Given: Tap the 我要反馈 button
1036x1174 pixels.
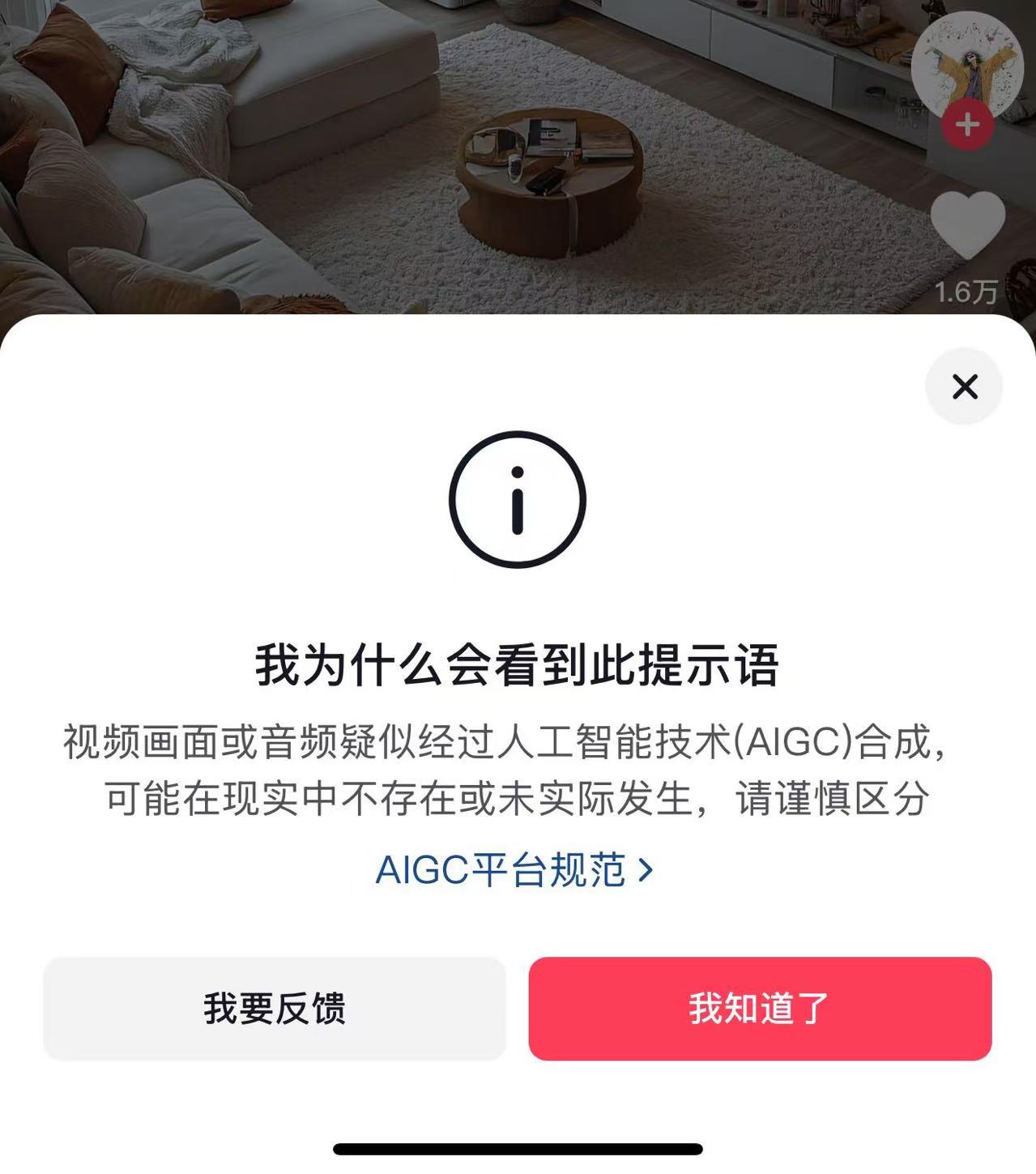Looking at the screenshot, I should pyautogui.click(x=275, y=1009).
